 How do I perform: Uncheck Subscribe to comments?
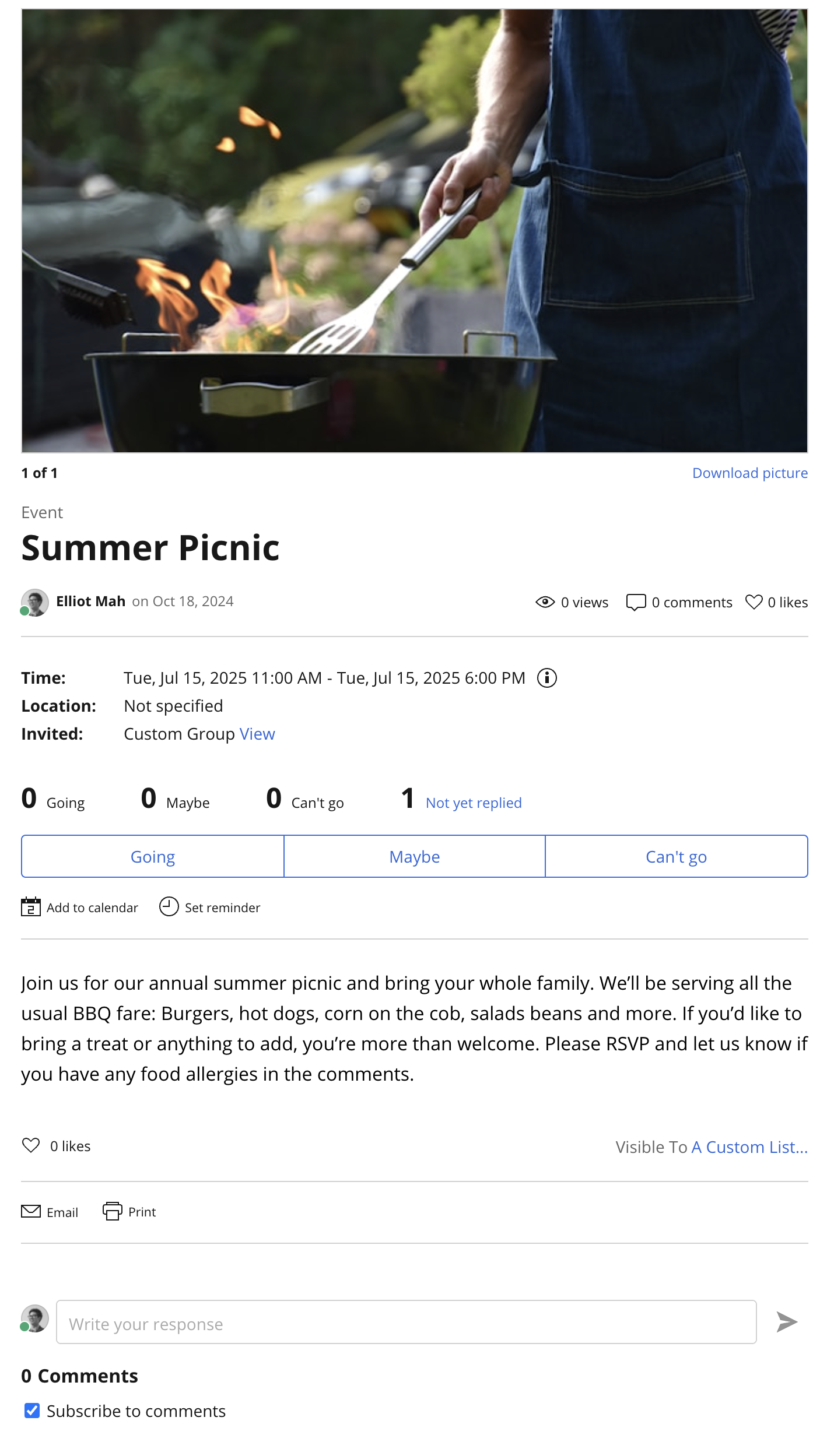point(32,1411)
